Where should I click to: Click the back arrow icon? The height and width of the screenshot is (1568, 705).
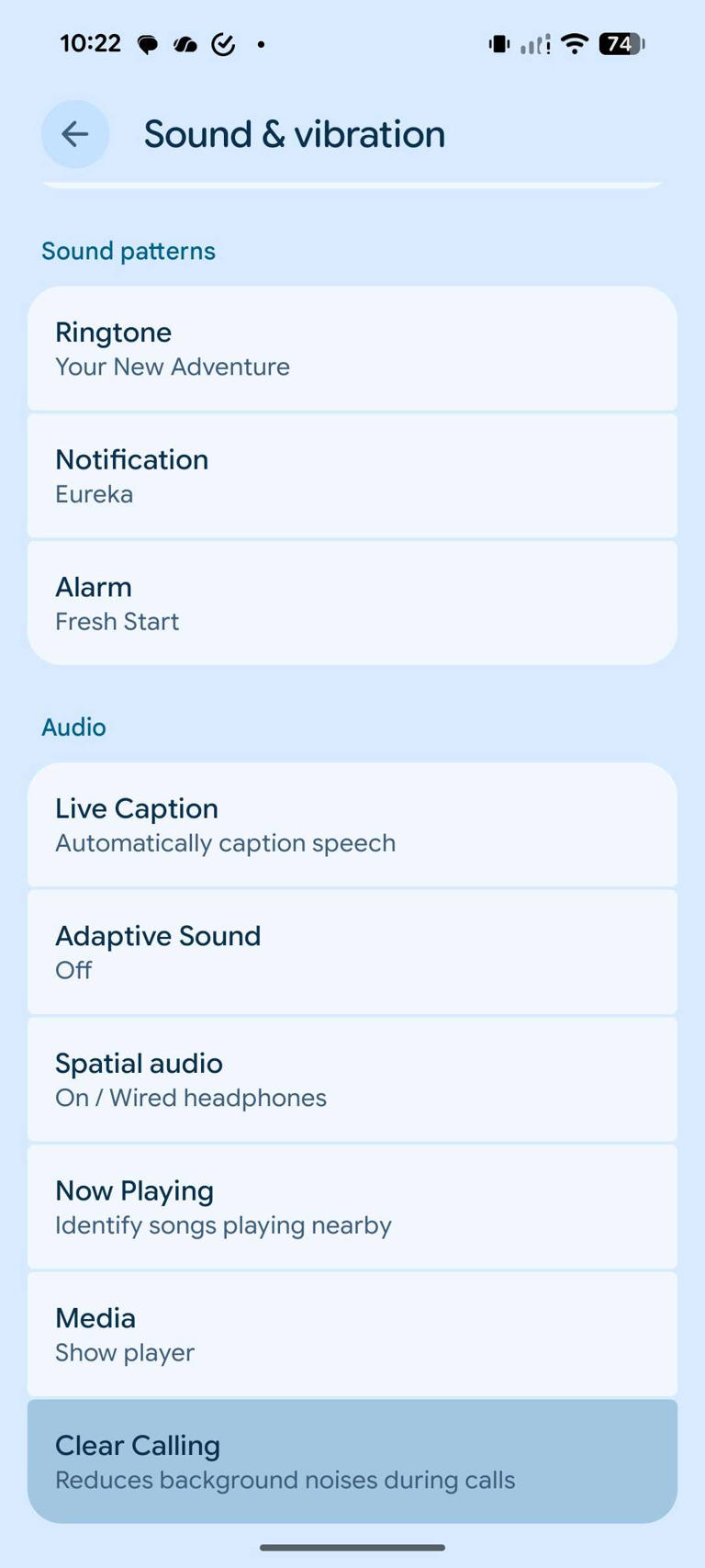point(74,134)
